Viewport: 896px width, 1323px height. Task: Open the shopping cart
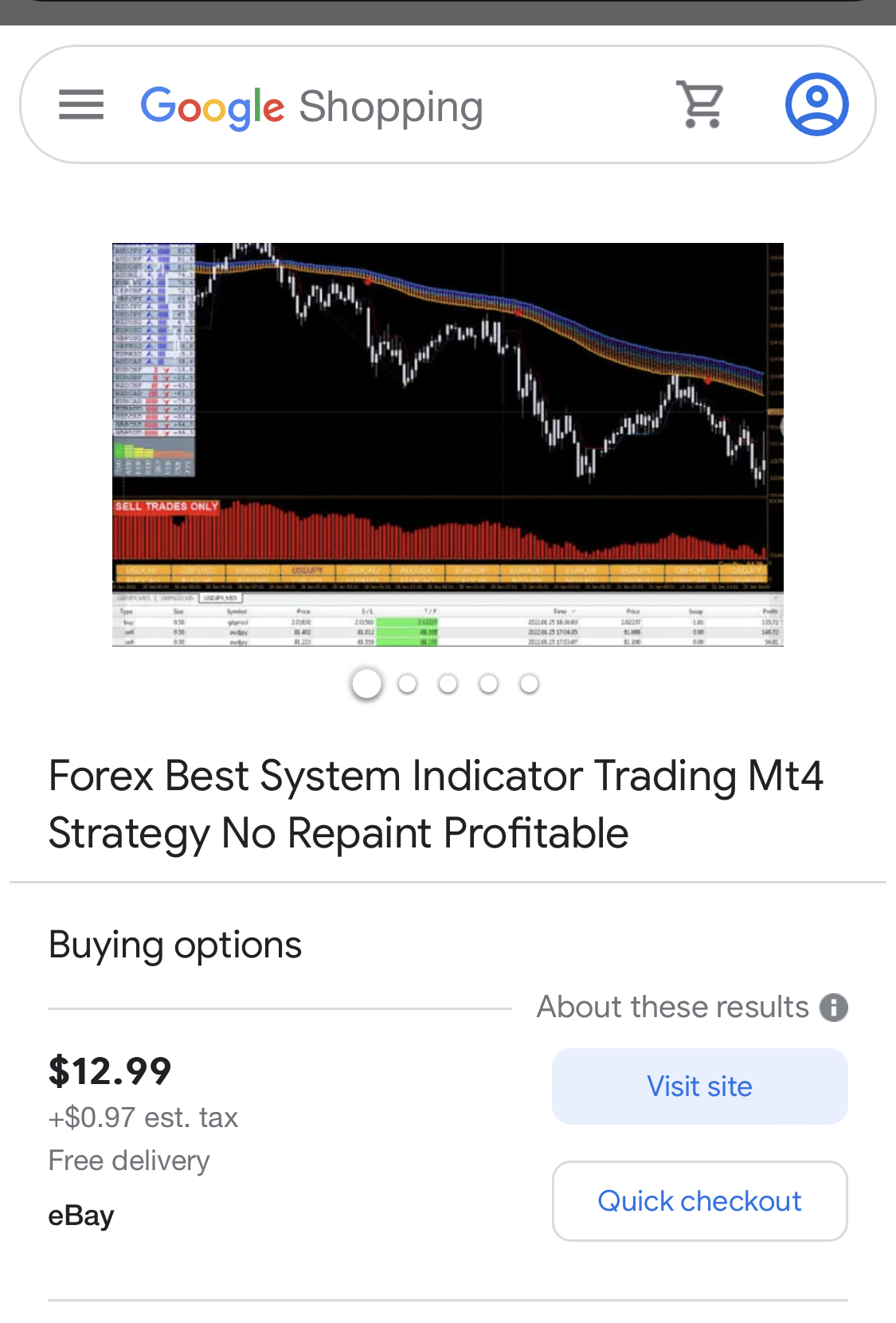(700, 104)
